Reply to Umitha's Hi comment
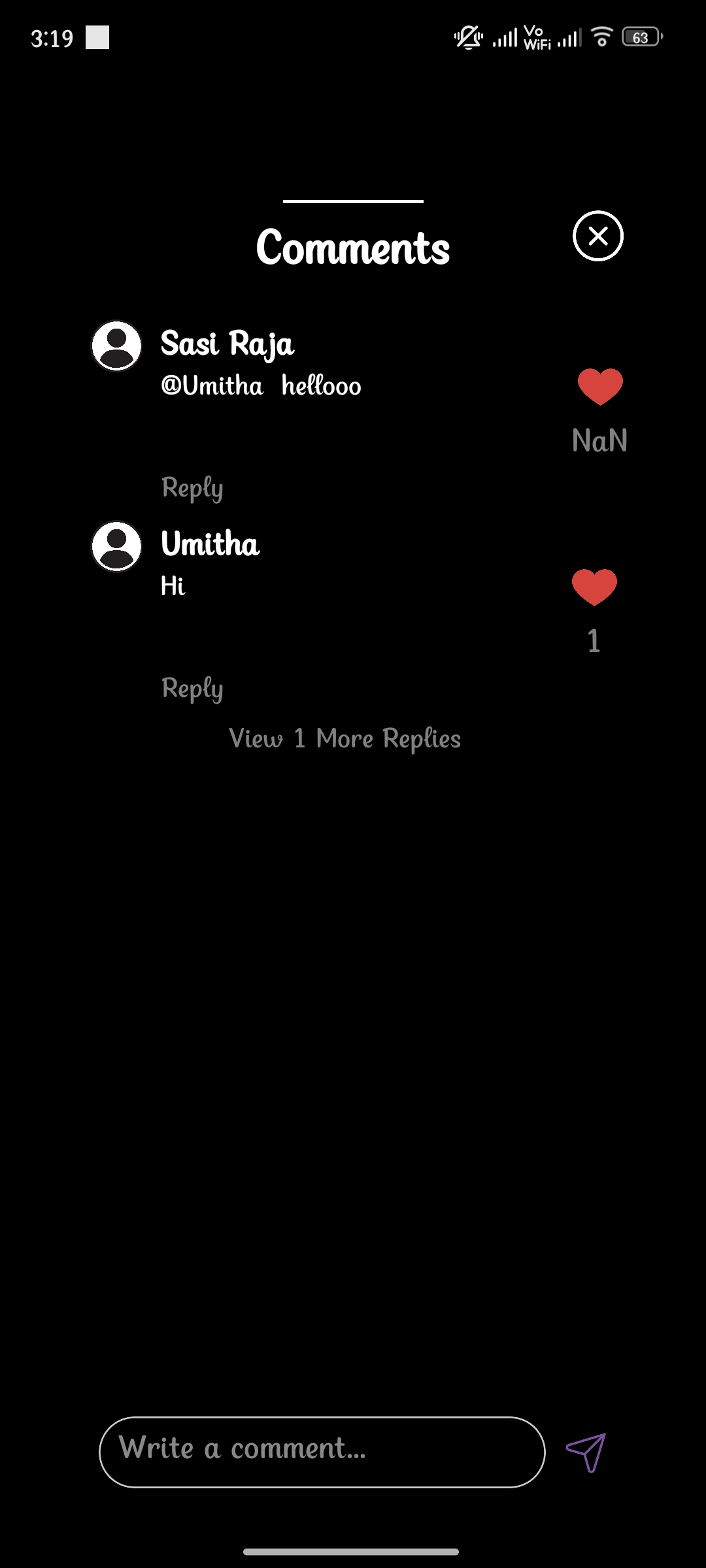 pyautogui.click(x=192, y=689)
